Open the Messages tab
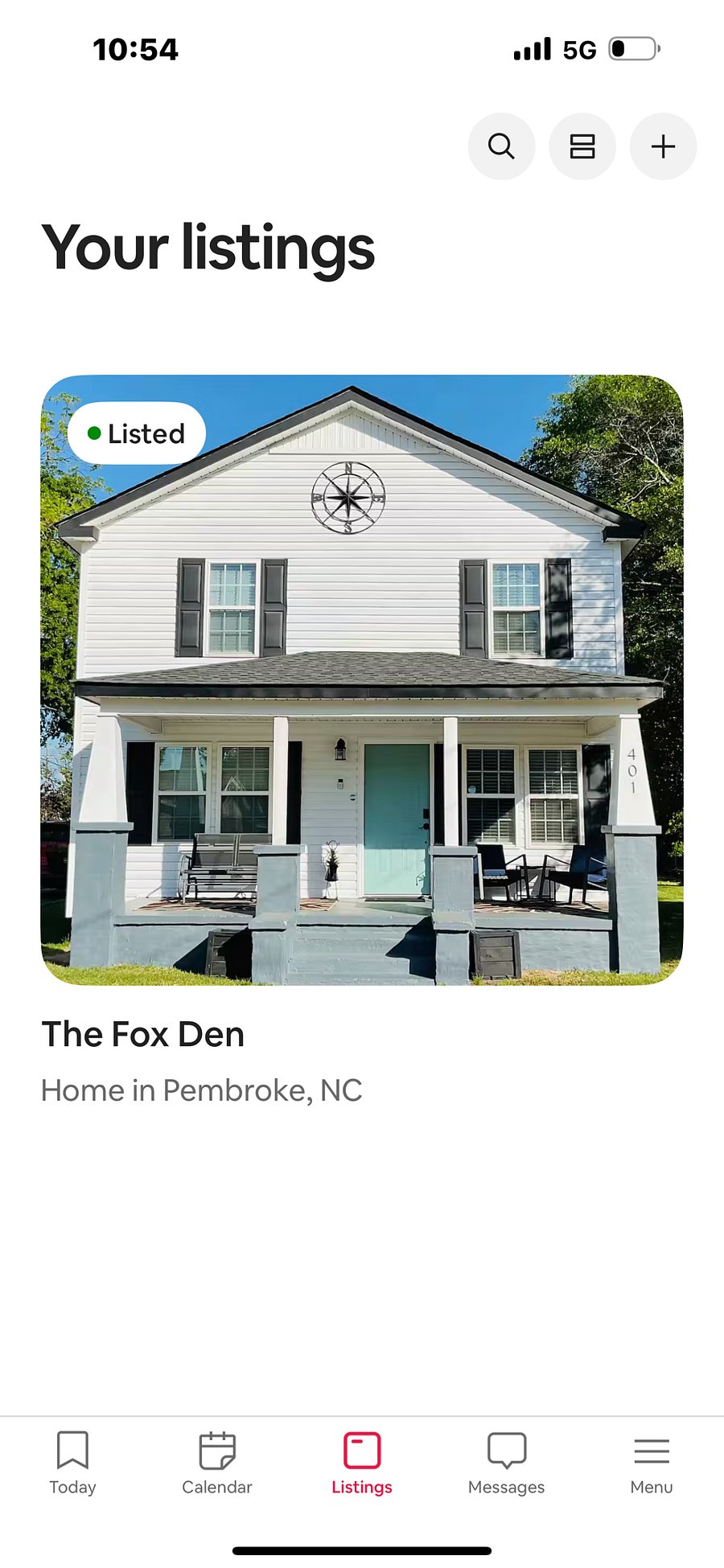This screenshot has height=1568, width=724. [507, 1463]
